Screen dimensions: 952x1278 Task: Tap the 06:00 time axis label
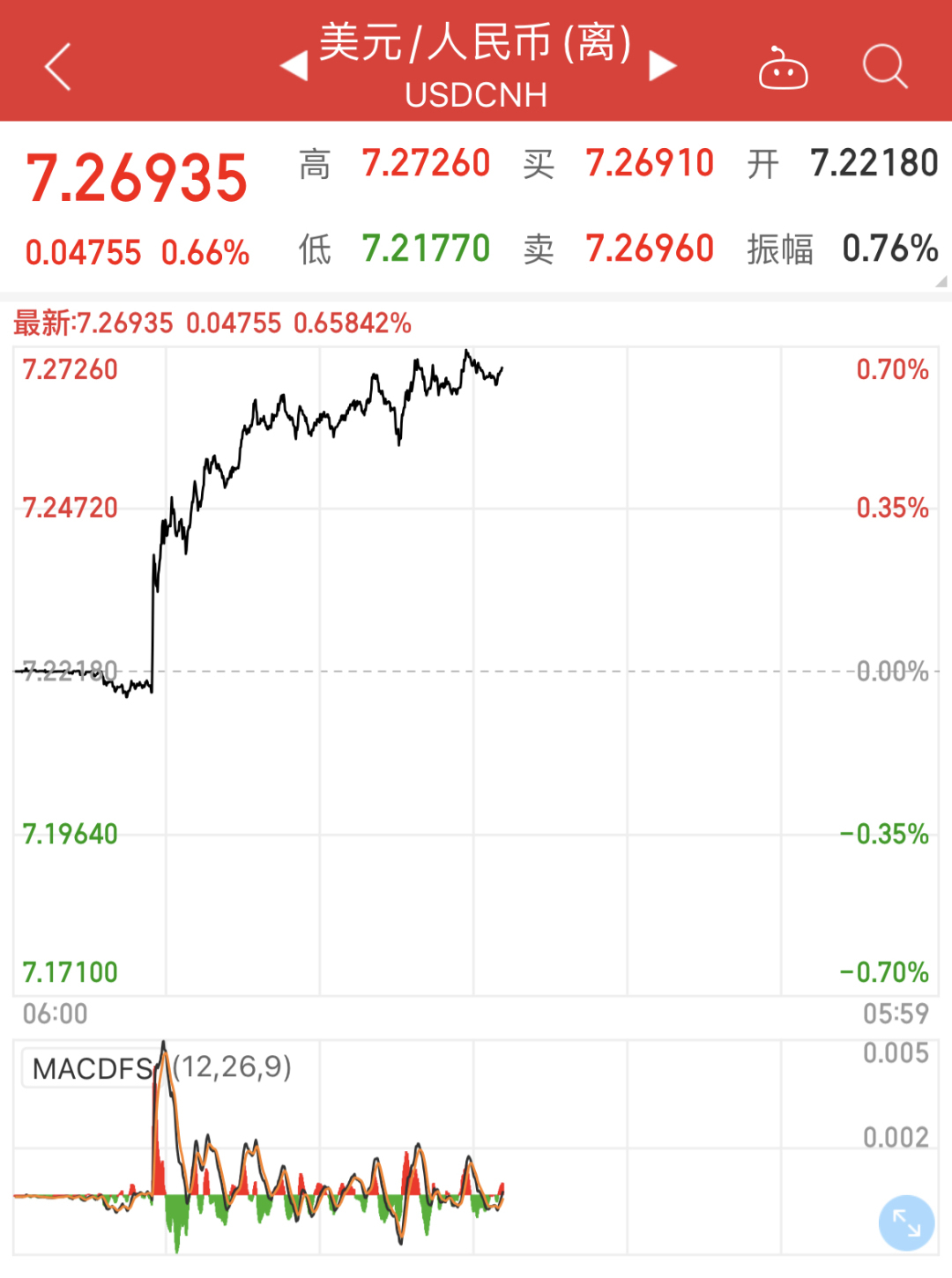click(53, 1014)
